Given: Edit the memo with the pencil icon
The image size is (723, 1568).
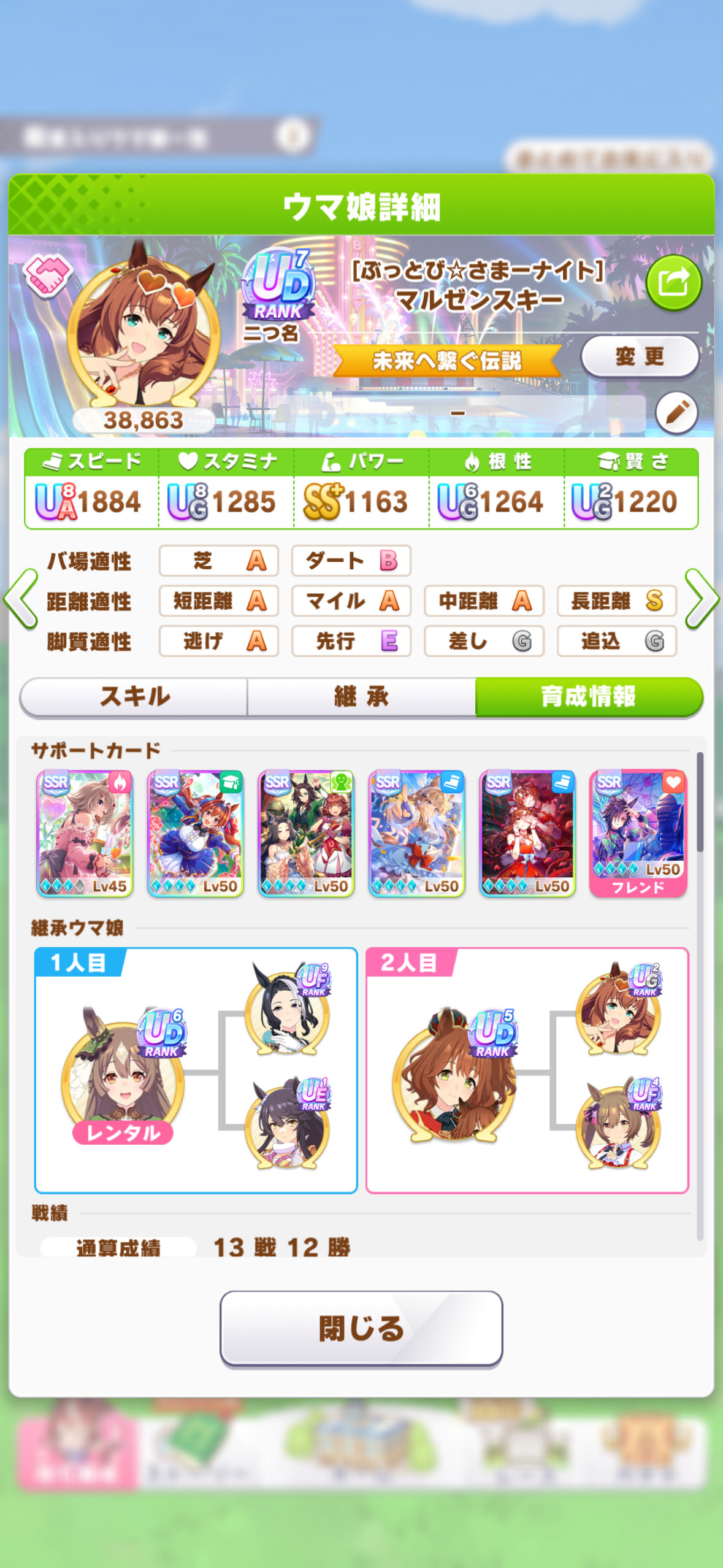Looking at the screenshot, I should 677,412.
